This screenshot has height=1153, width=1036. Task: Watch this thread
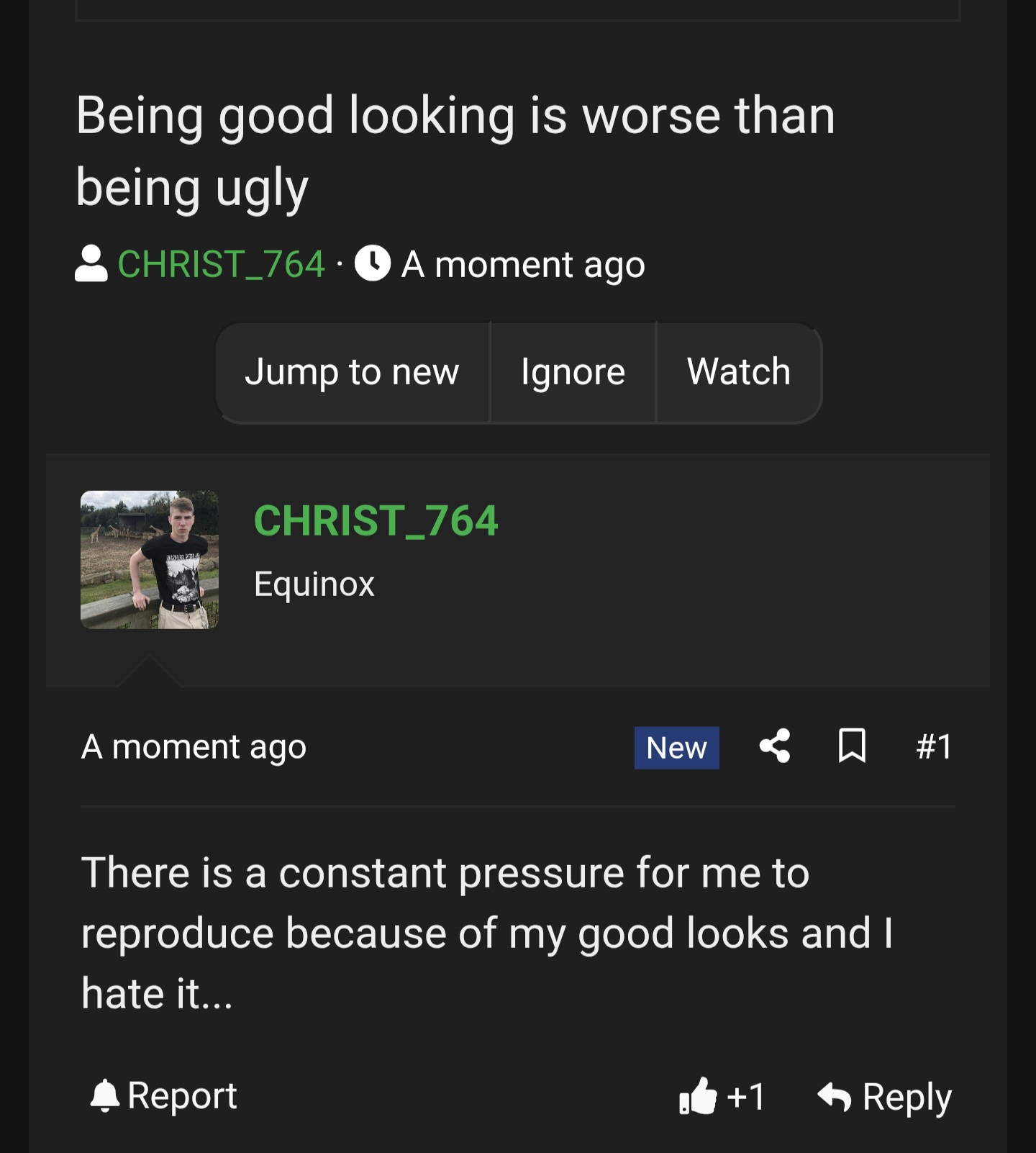point(739,373)
